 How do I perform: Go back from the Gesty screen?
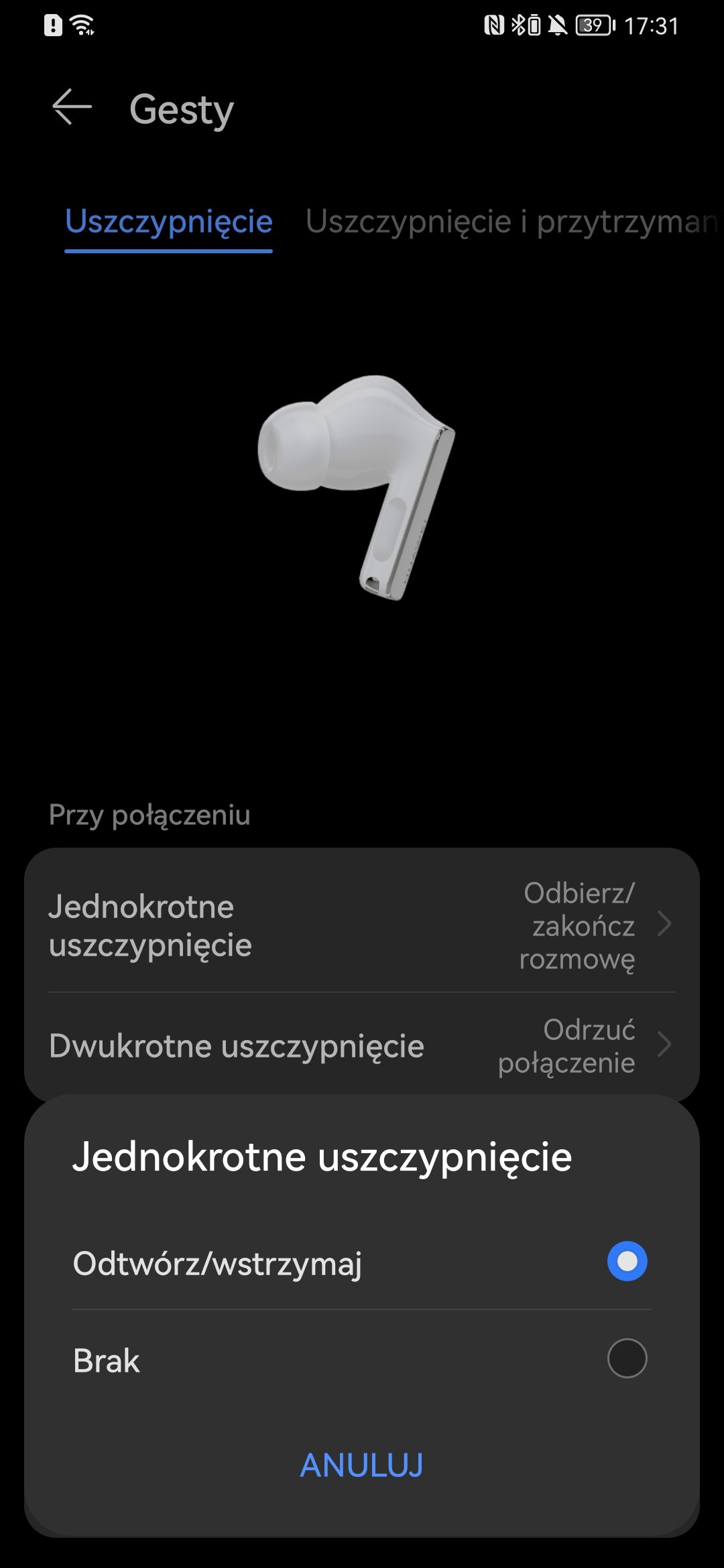tap(72, 107)
